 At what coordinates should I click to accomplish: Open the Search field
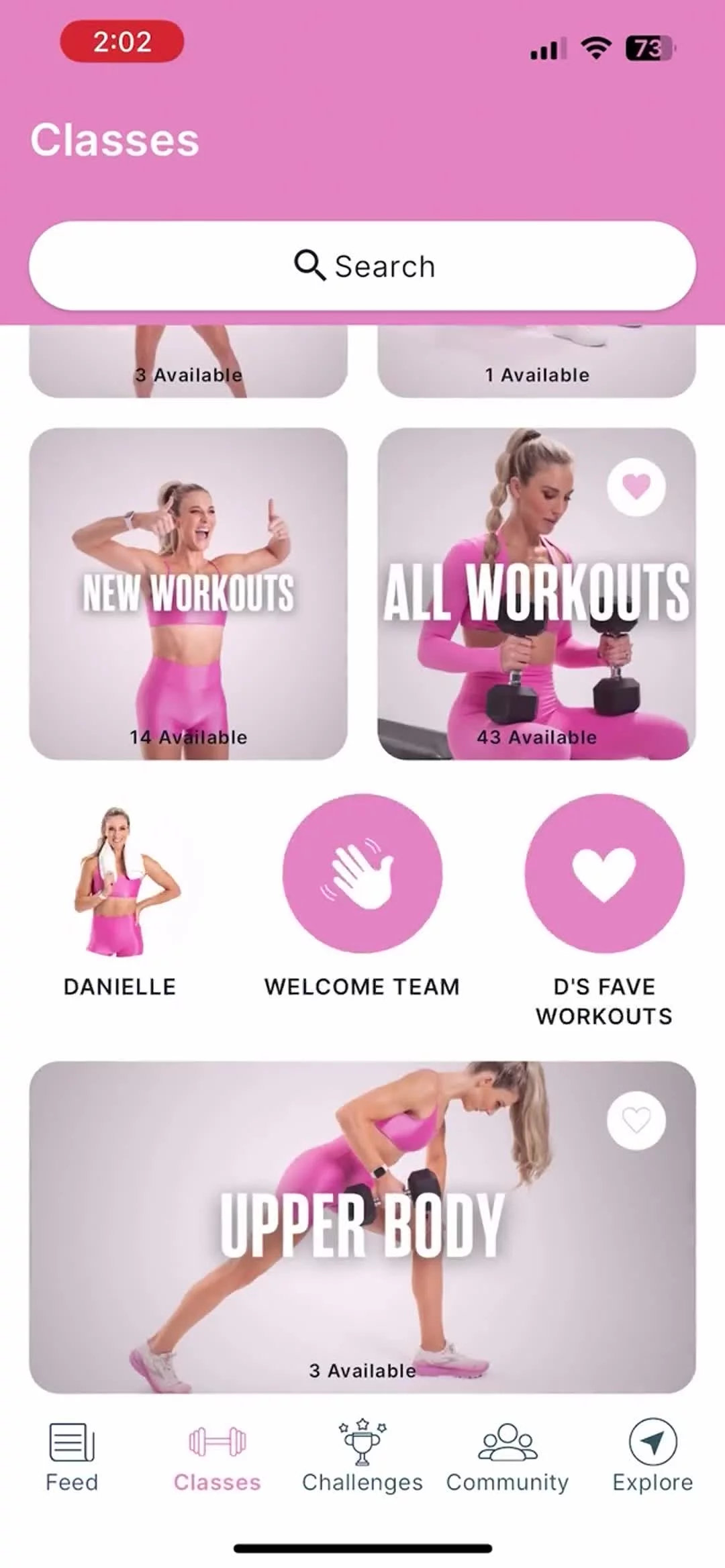(x=362, y=266)
